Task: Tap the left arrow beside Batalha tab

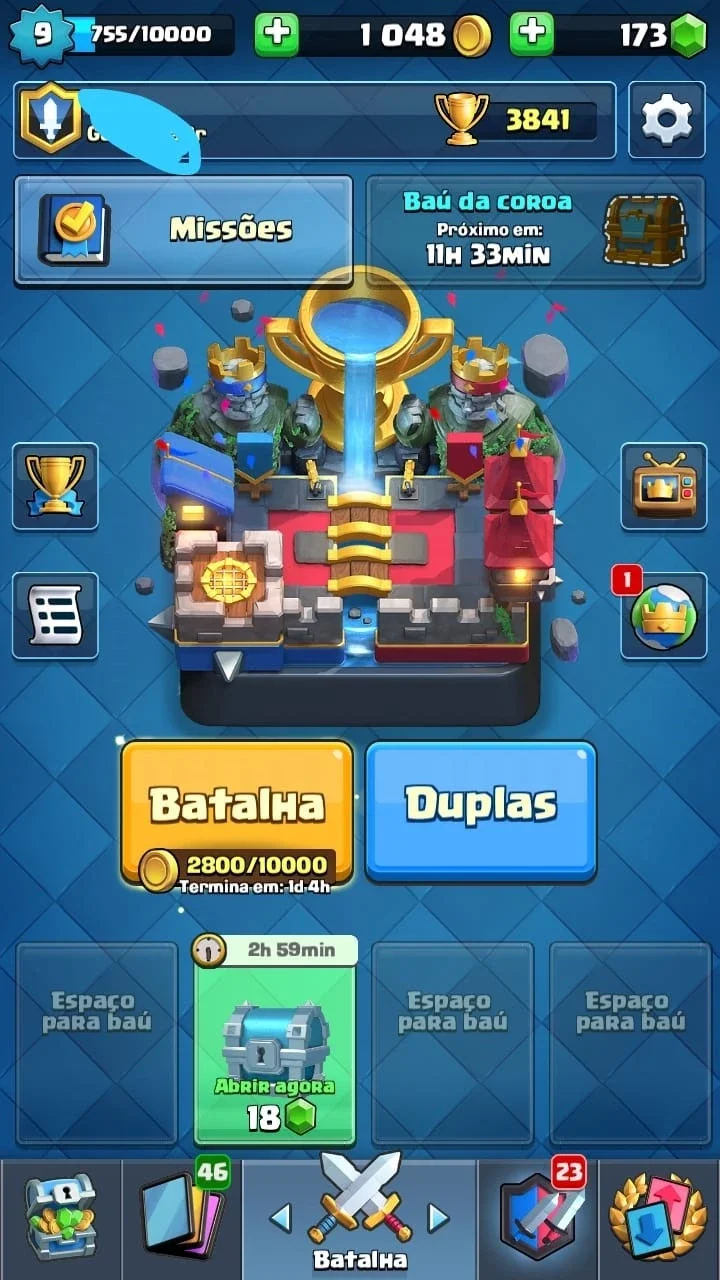Action: pyautogui.click(x=281, y=1217)
